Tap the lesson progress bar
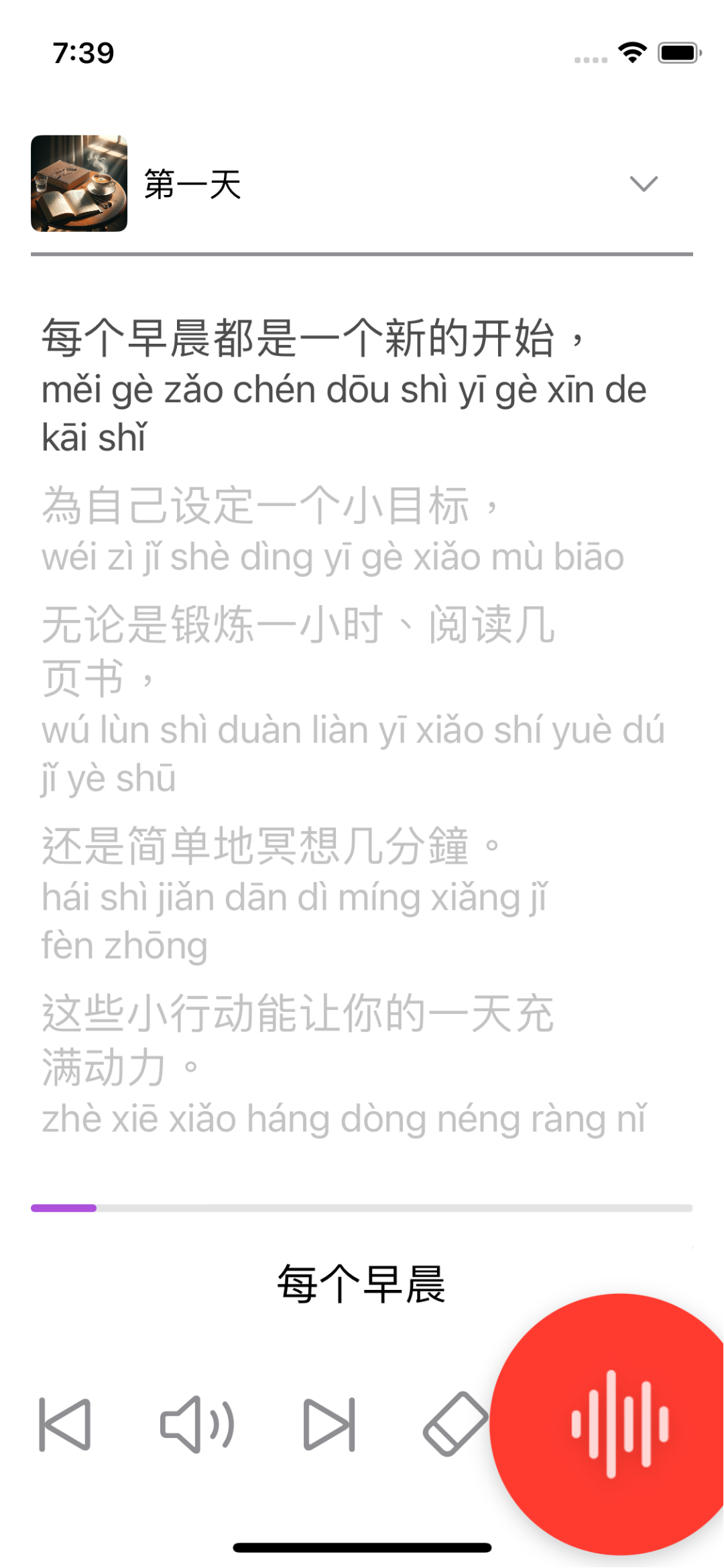This screenshot has height=1568, width=724. pos(362,1208)
